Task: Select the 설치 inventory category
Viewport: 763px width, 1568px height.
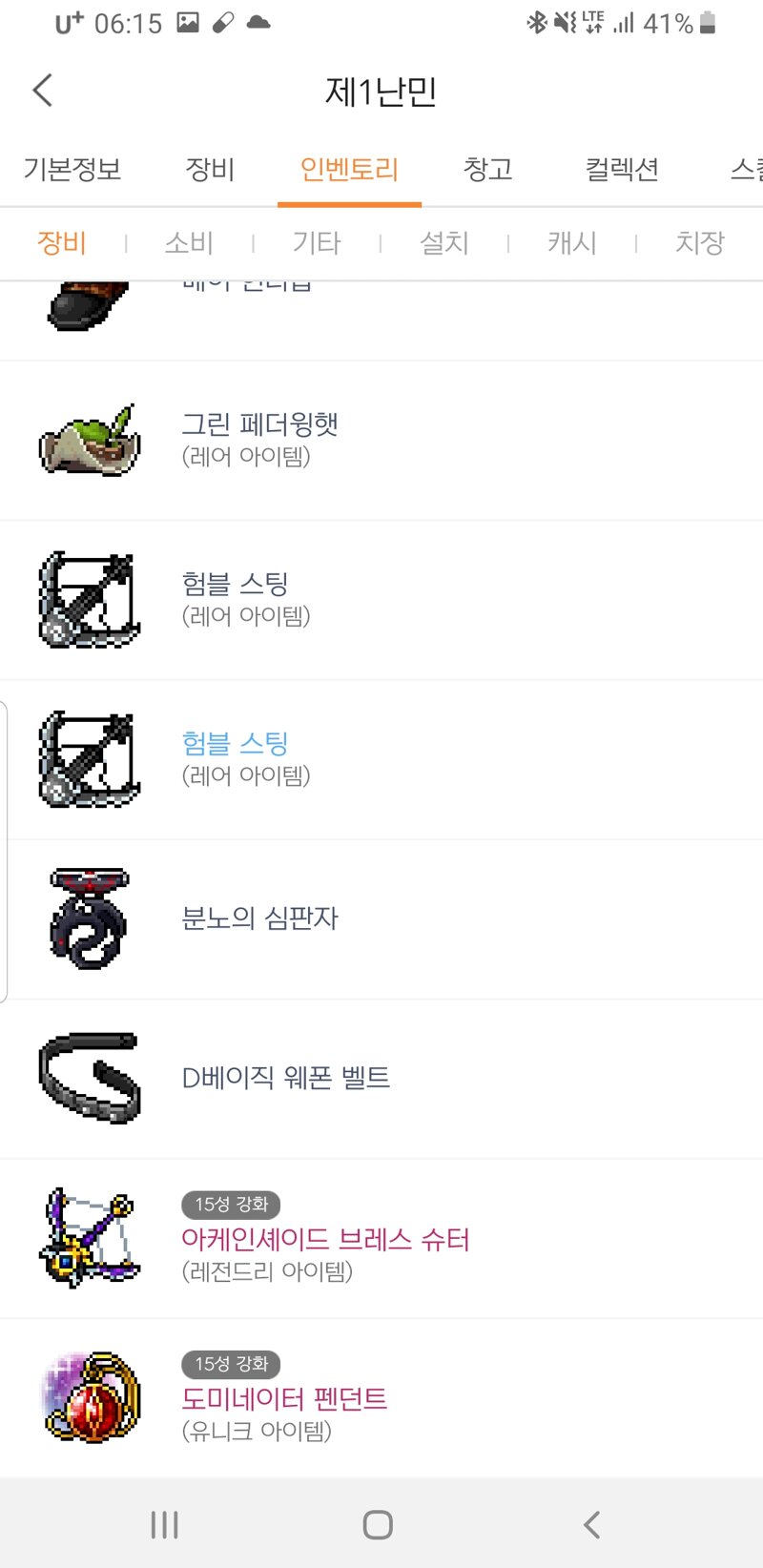Action: click(444, 243)
